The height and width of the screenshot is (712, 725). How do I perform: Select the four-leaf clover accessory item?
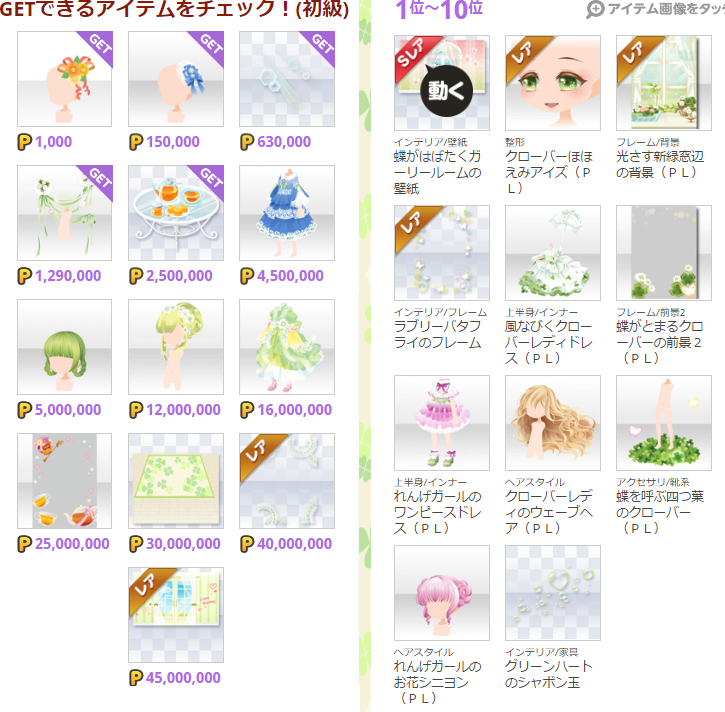[x=663, y=422]
